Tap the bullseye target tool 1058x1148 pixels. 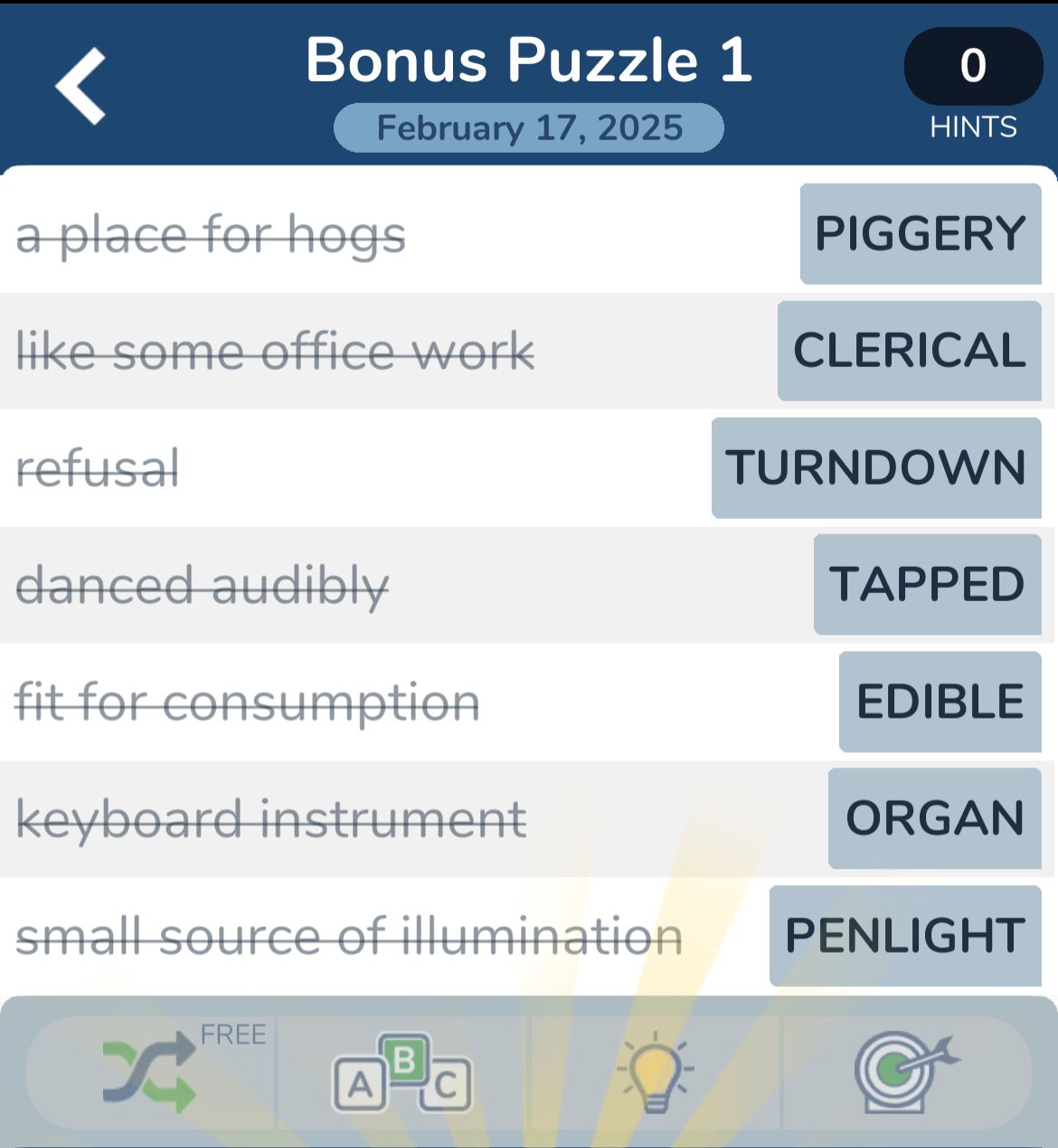coord(905,1072)
